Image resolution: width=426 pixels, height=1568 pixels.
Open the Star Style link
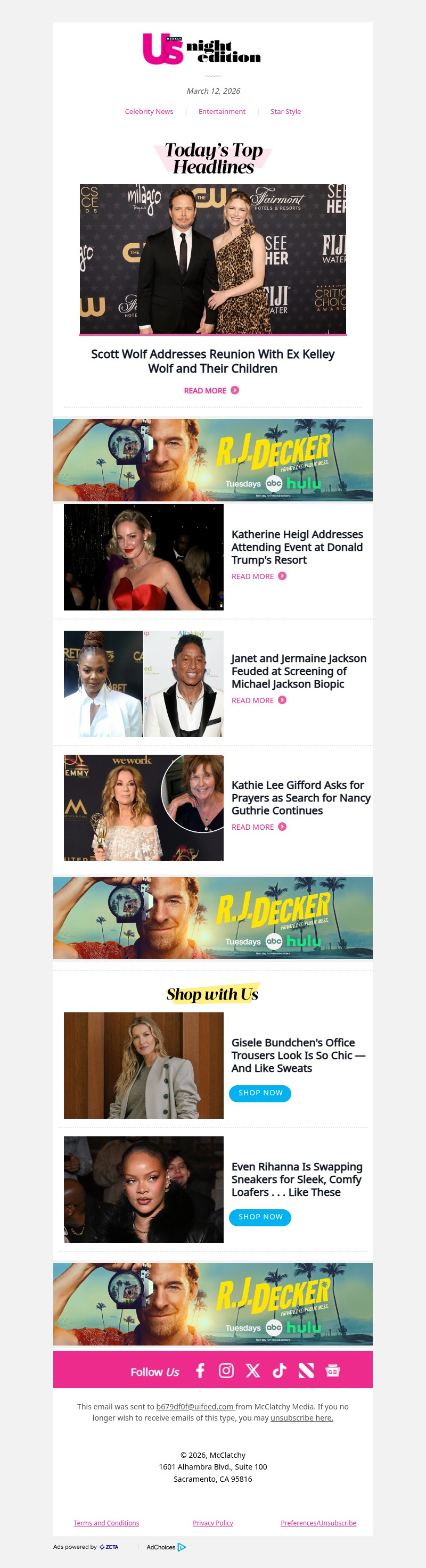point(285,111)
